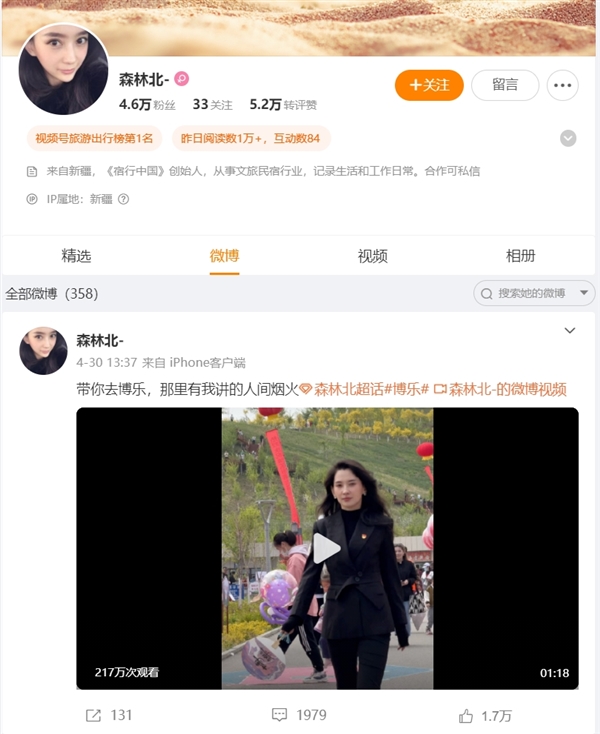Switch to the 精选 tab
Image resolution: width=600 pixels, height=734 pixels.
click(76, 256)
